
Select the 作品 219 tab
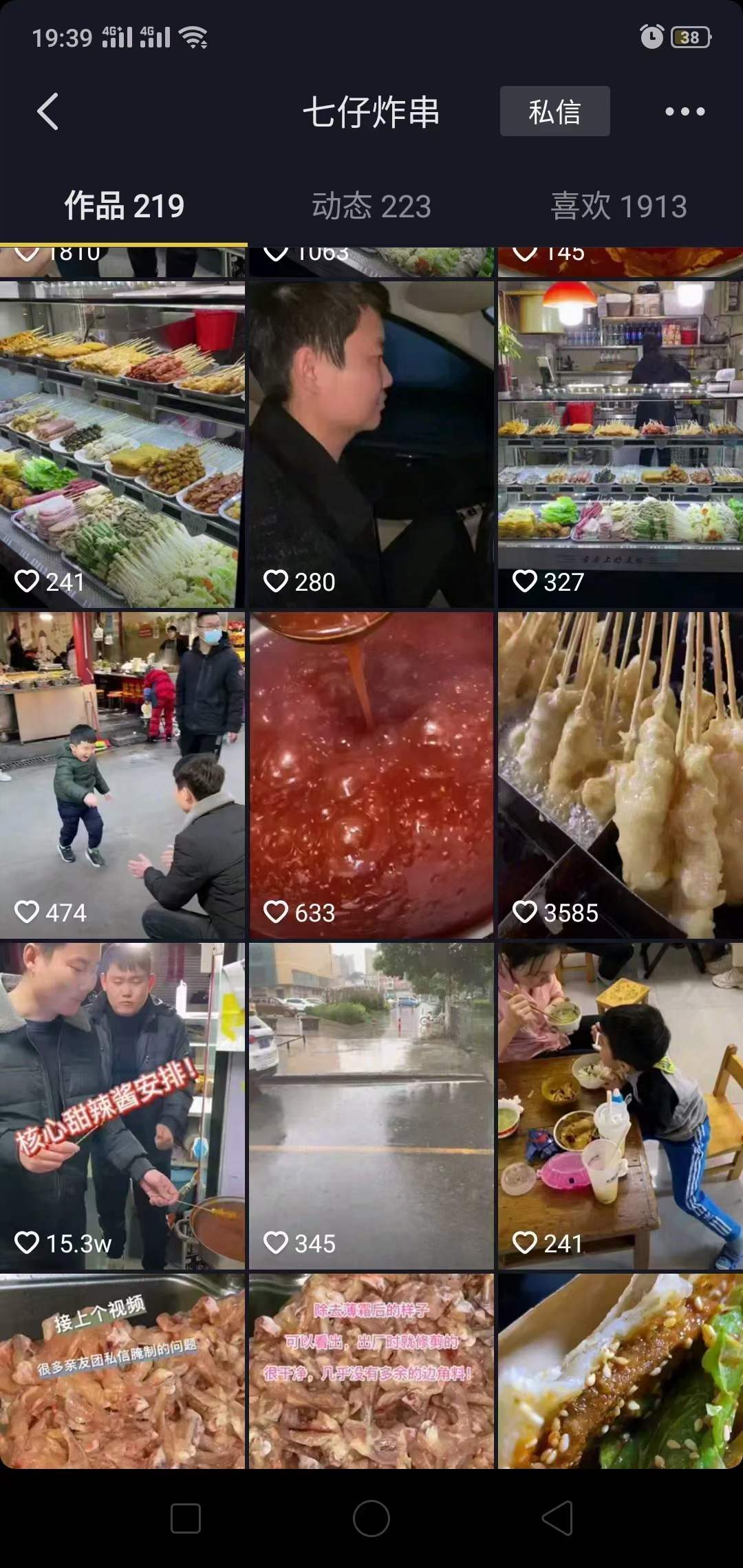[124, 206]
